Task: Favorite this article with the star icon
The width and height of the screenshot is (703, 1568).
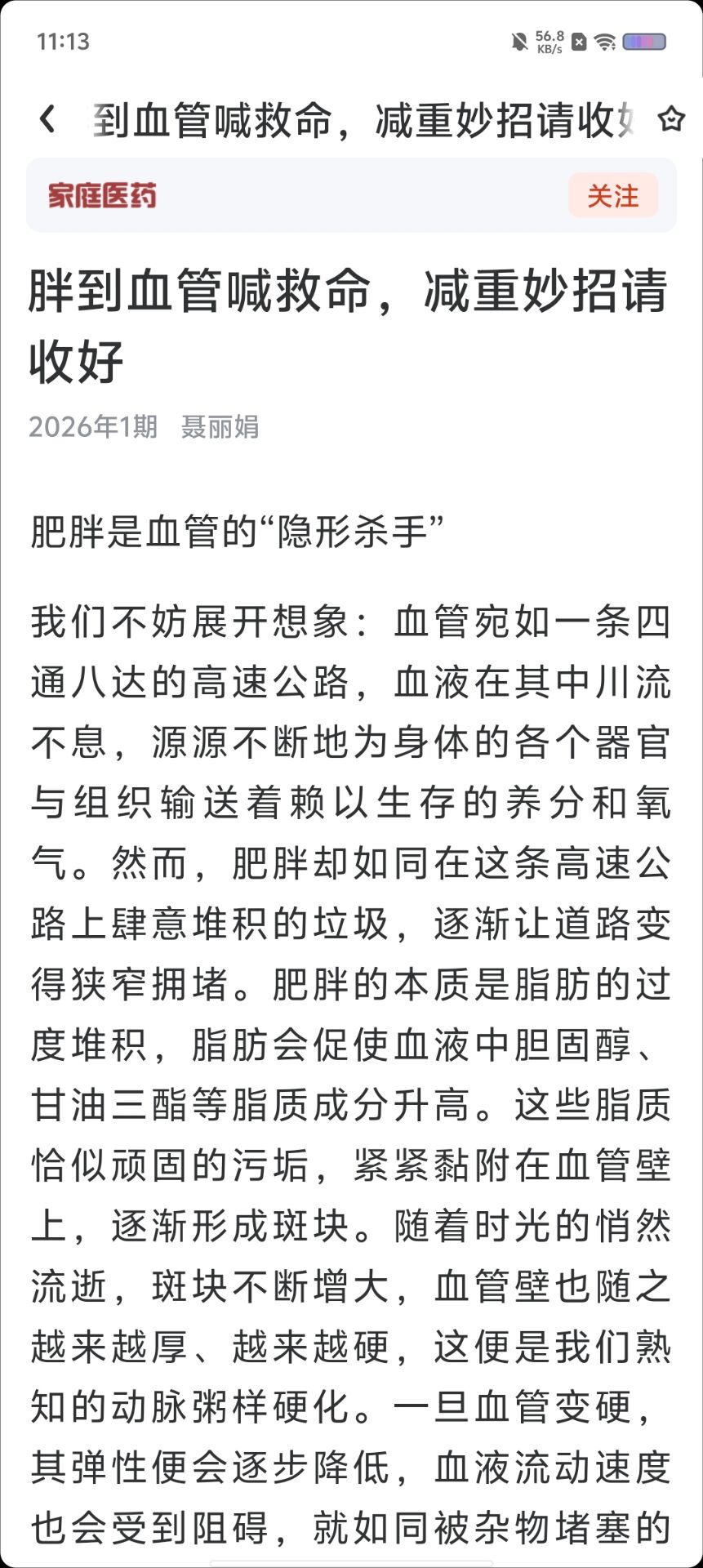Action: [670, 119]
